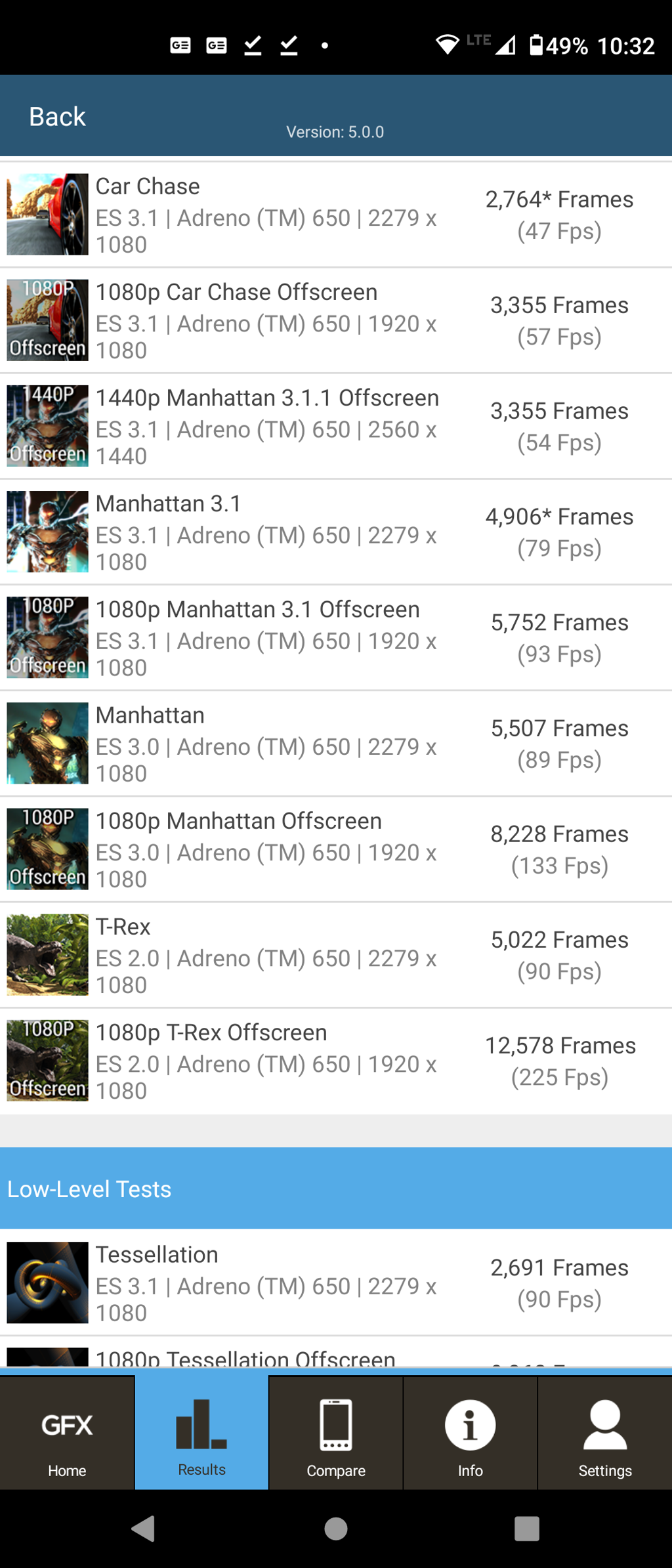Viewport: 672px width, 1568px height.
Task: Switch to the Home tab
Action: pyautogui.click(x=67, y=1433)
